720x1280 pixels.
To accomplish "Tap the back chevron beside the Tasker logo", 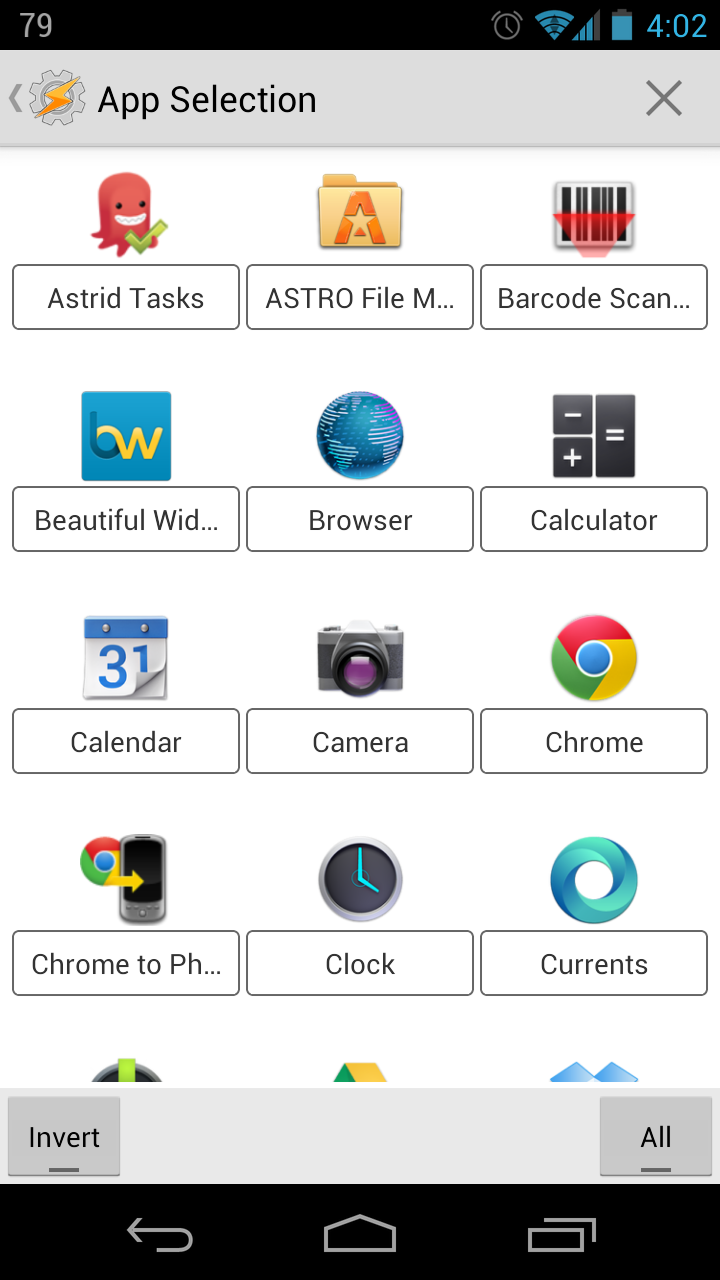I will [14, 97].
